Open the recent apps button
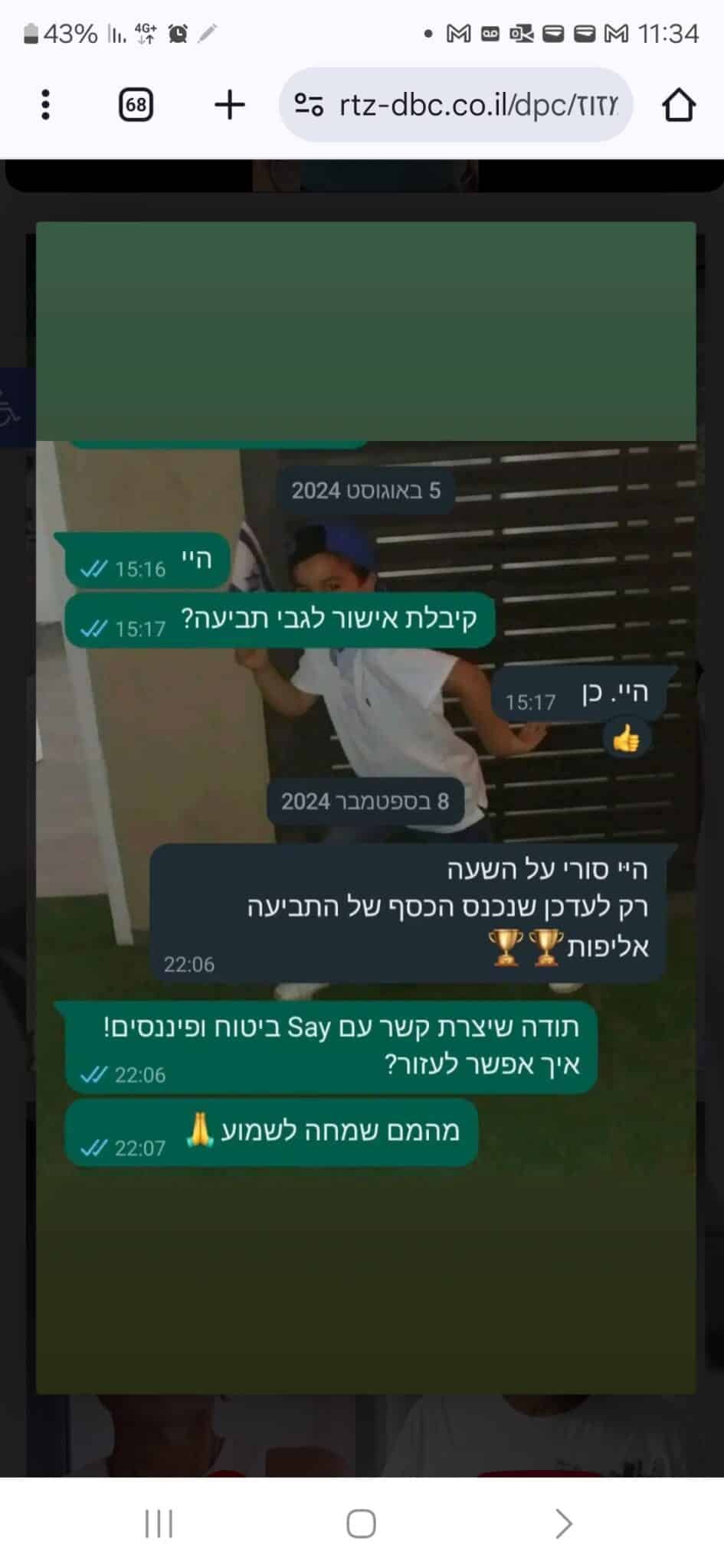The image size is (724, 1568). coord(159,1524)
